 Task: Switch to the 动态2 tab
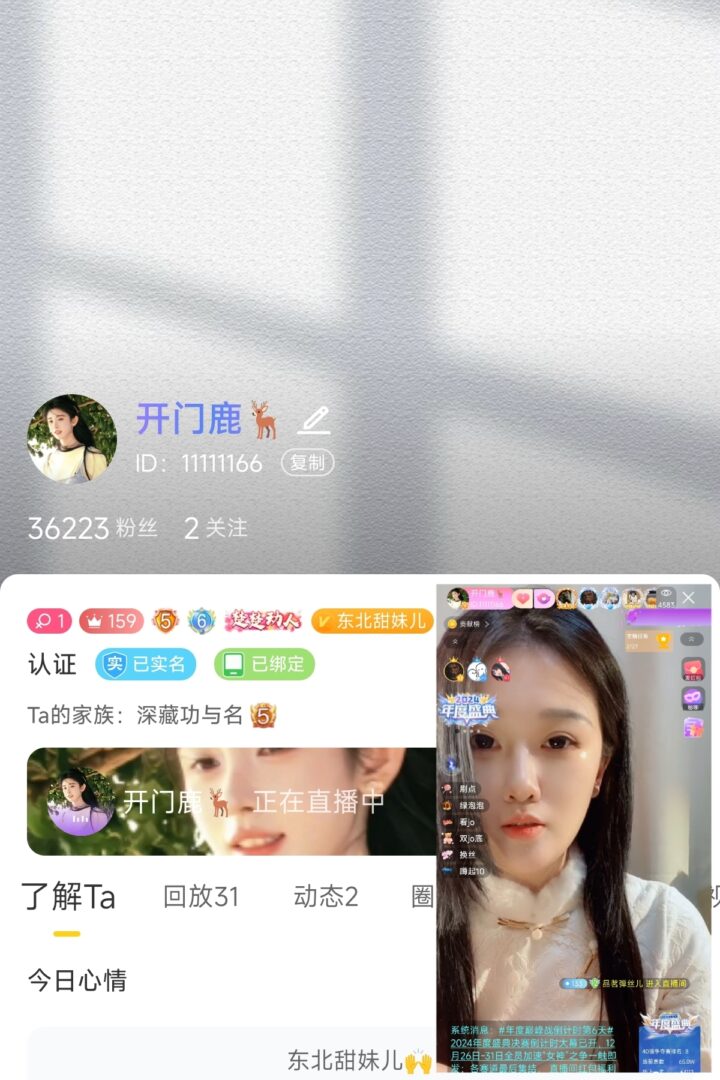click(326, 897)
